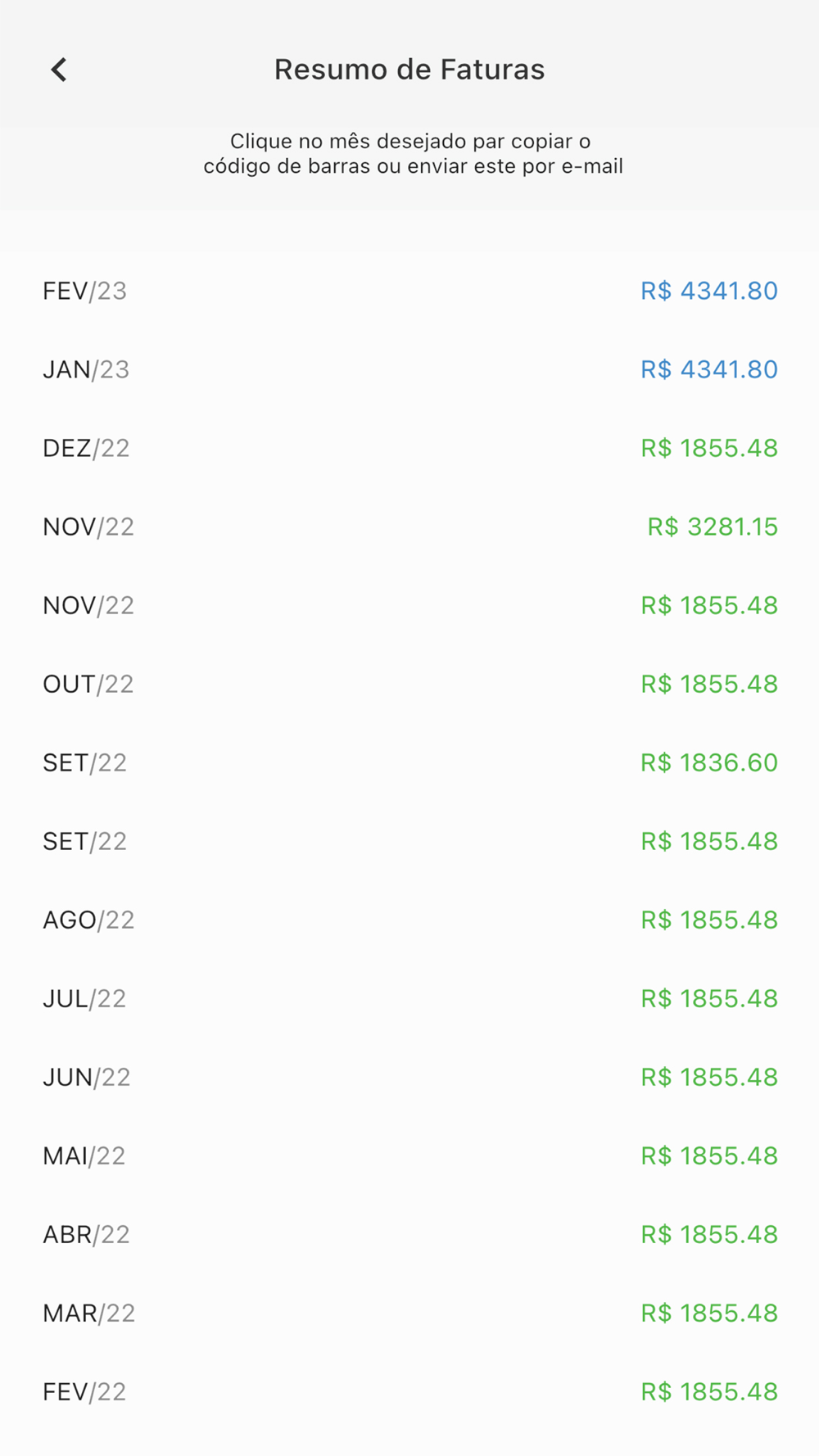The width and height of the screenshot is (819, 1456).
Task: Go back from Resumo de Faturas
Action: [59, 70]
